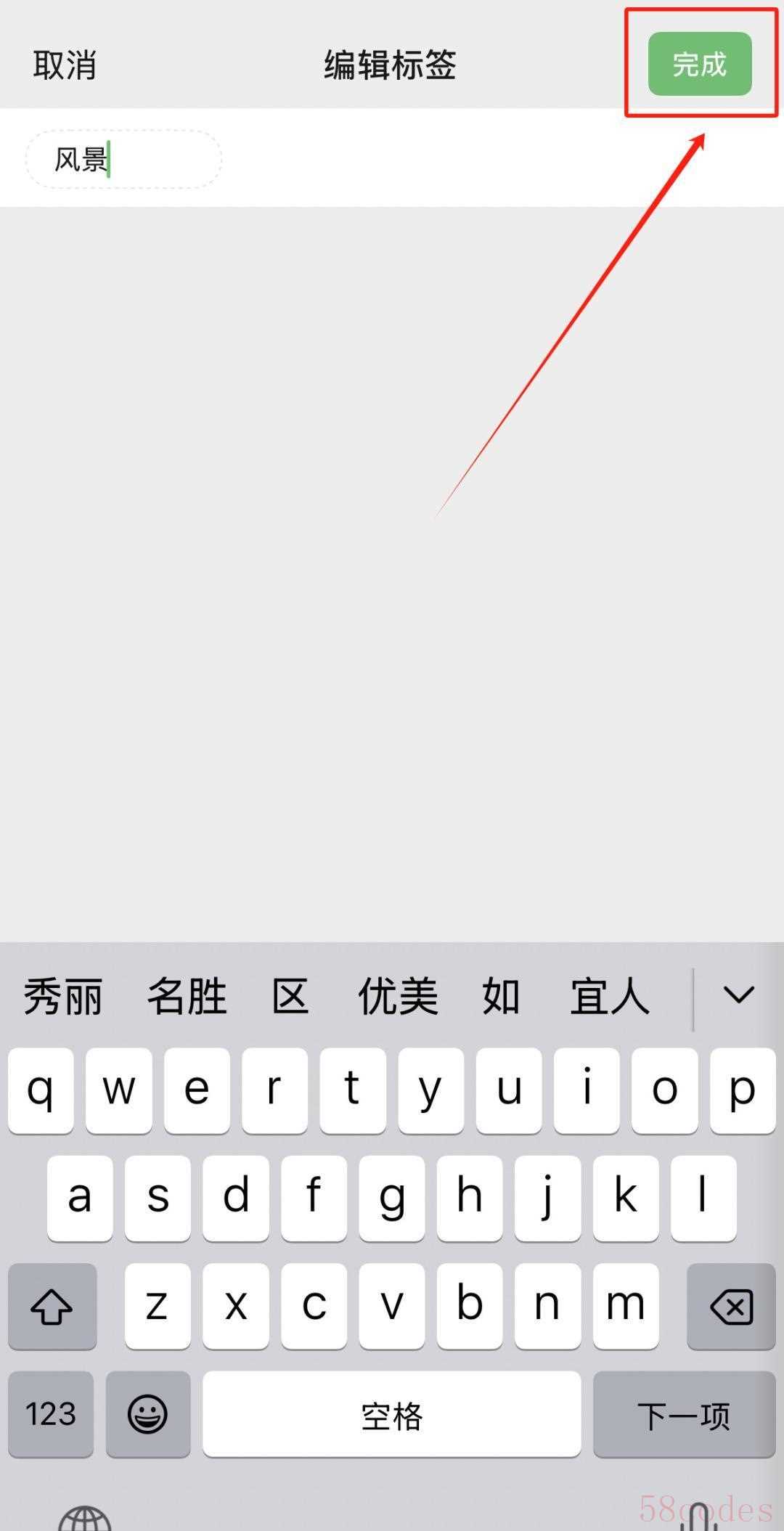The height and width of the screenshot is (1531, 784).
Task: Cancel editing with 取消
Action: (65, 65)
